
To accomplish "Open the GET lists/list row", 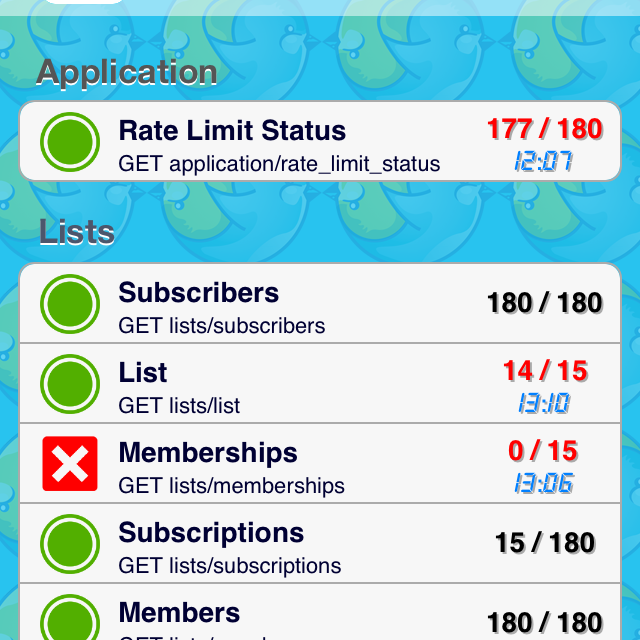I will tap(320, 383).
